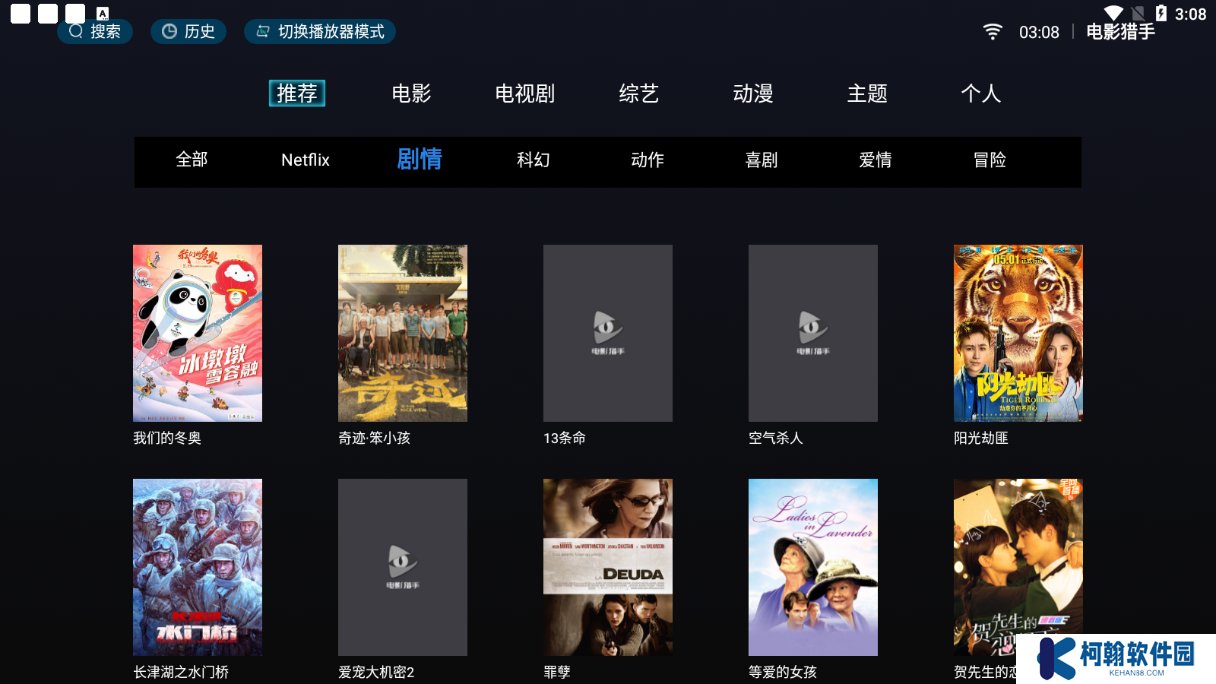Filter by Netflix category
The width and height of the screenshot is (1216, 684).
305,160
